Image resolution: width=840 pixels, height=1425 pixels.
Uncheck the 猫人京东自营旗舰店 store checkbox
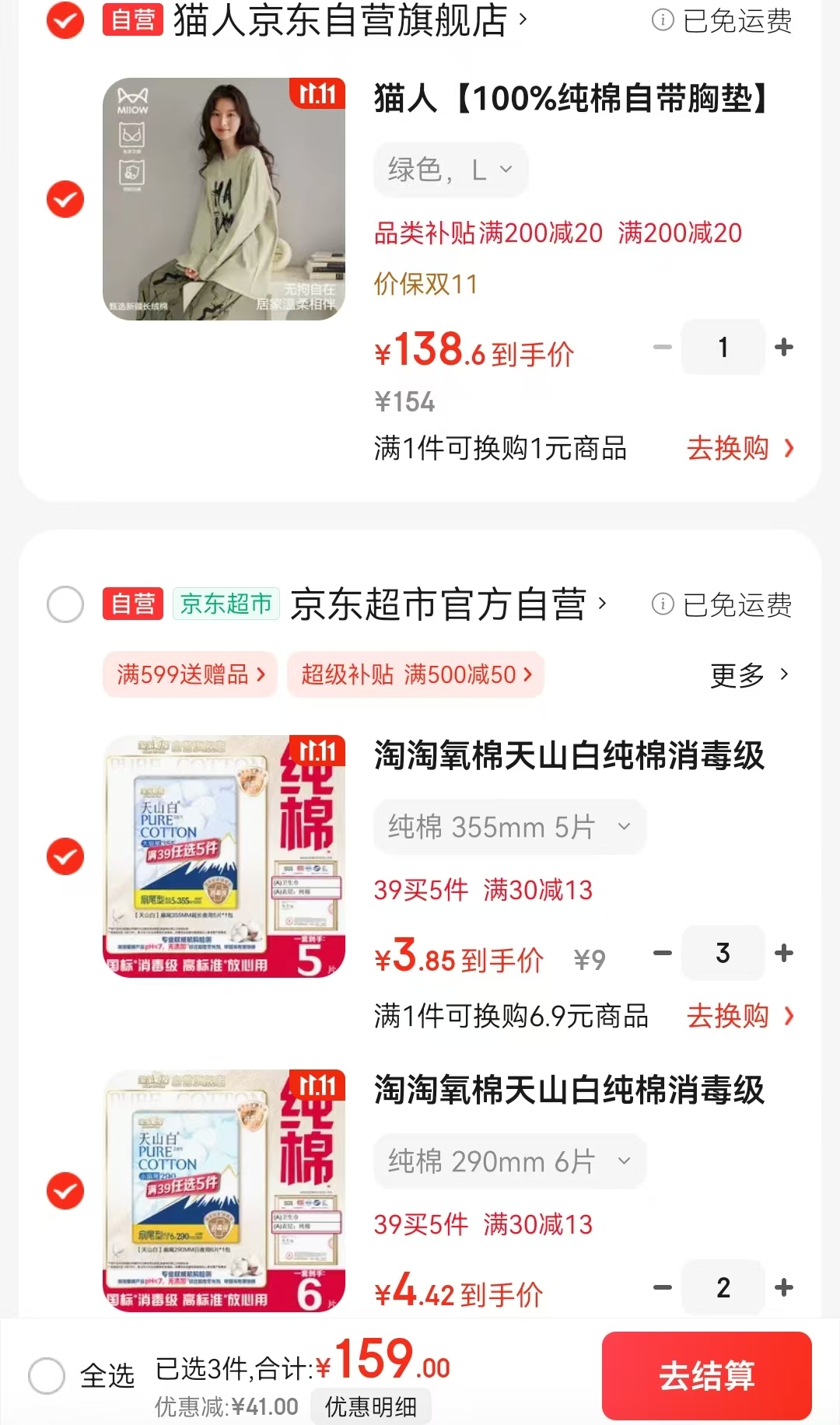65,21
